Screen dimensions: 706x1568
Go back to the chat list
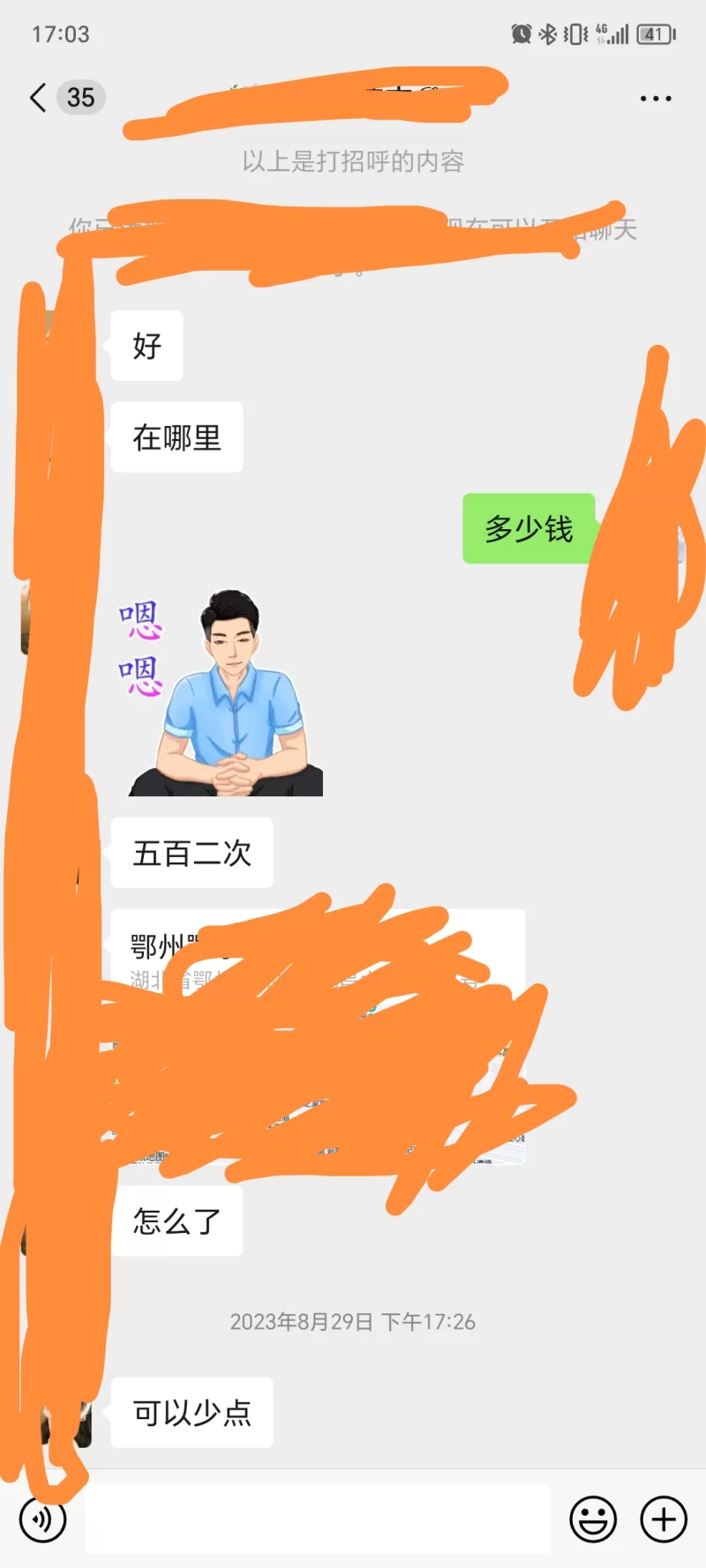click(x=39, y=98)
